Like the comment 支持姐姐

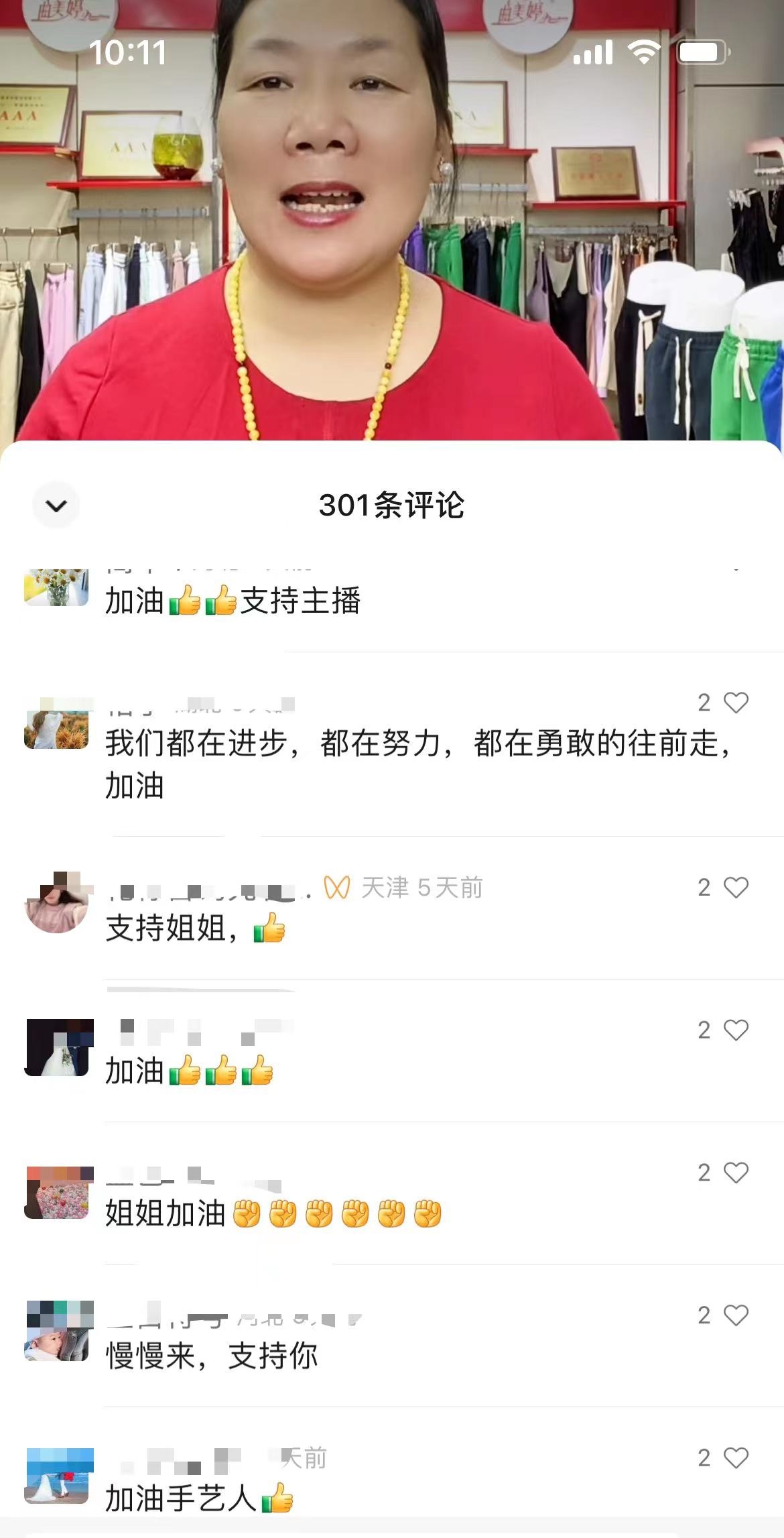click(x=736, y=888)
